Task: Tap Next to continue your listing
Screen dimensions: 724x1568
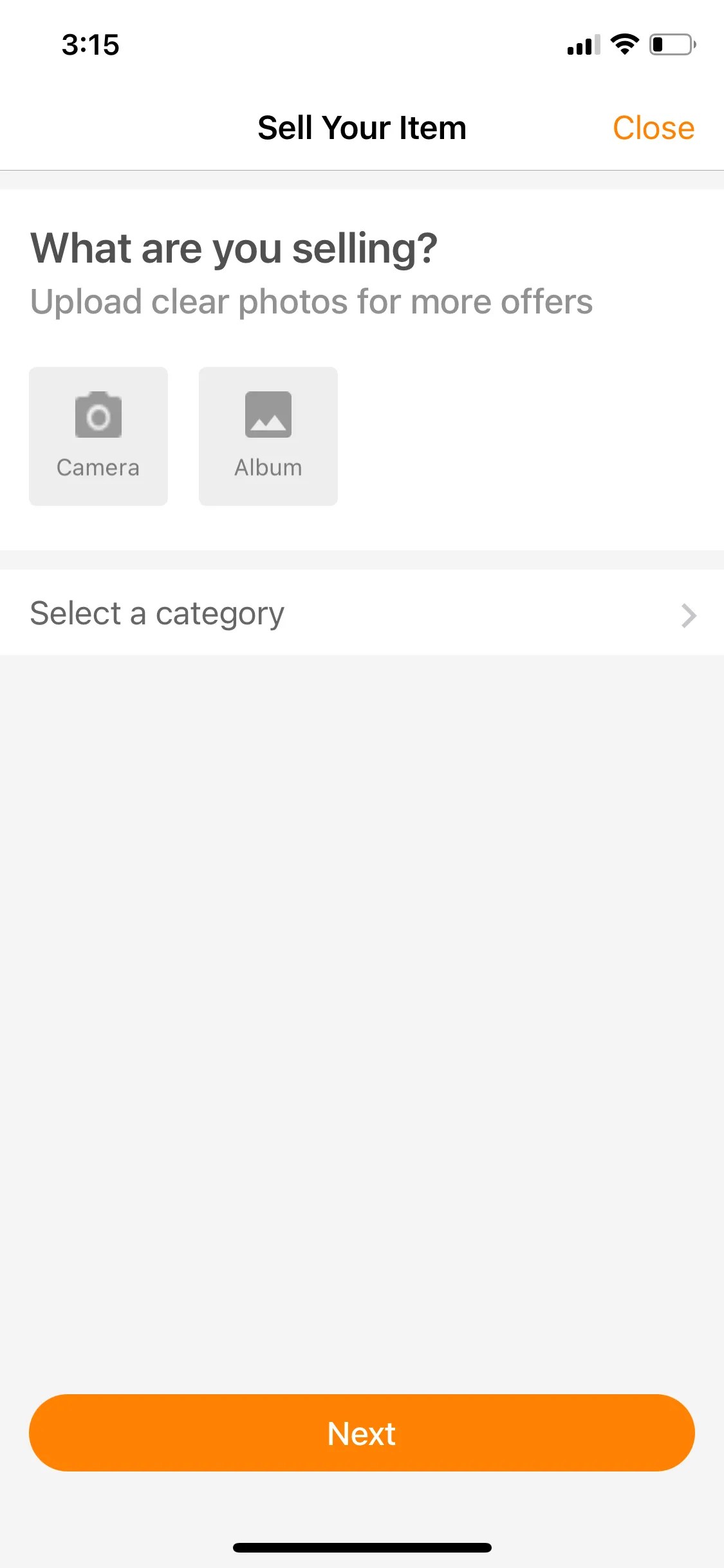Action: click(x=362, y=1432)
